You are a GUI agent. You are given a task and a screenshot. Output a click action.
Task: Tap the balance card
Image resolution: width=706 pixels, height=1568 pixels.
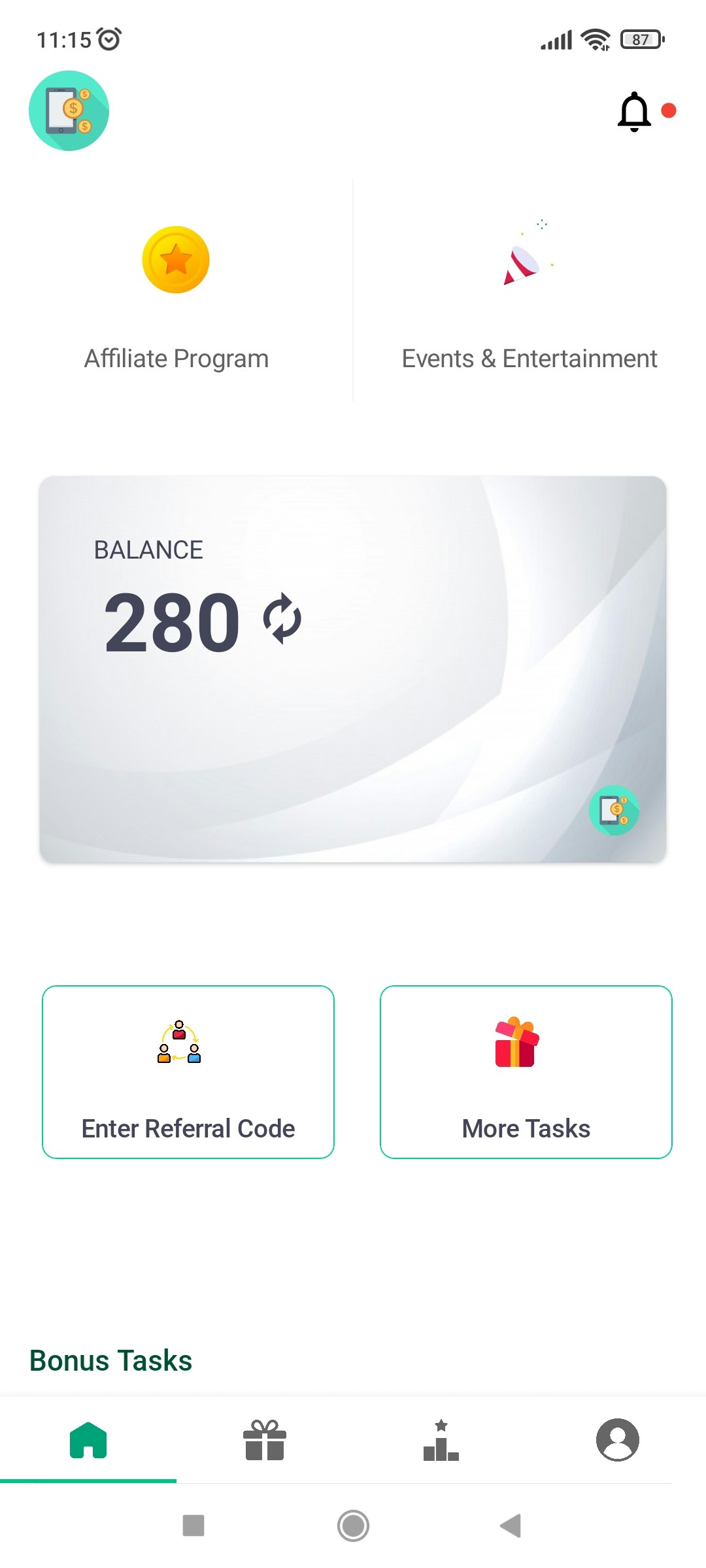click(x=353, y=669)
